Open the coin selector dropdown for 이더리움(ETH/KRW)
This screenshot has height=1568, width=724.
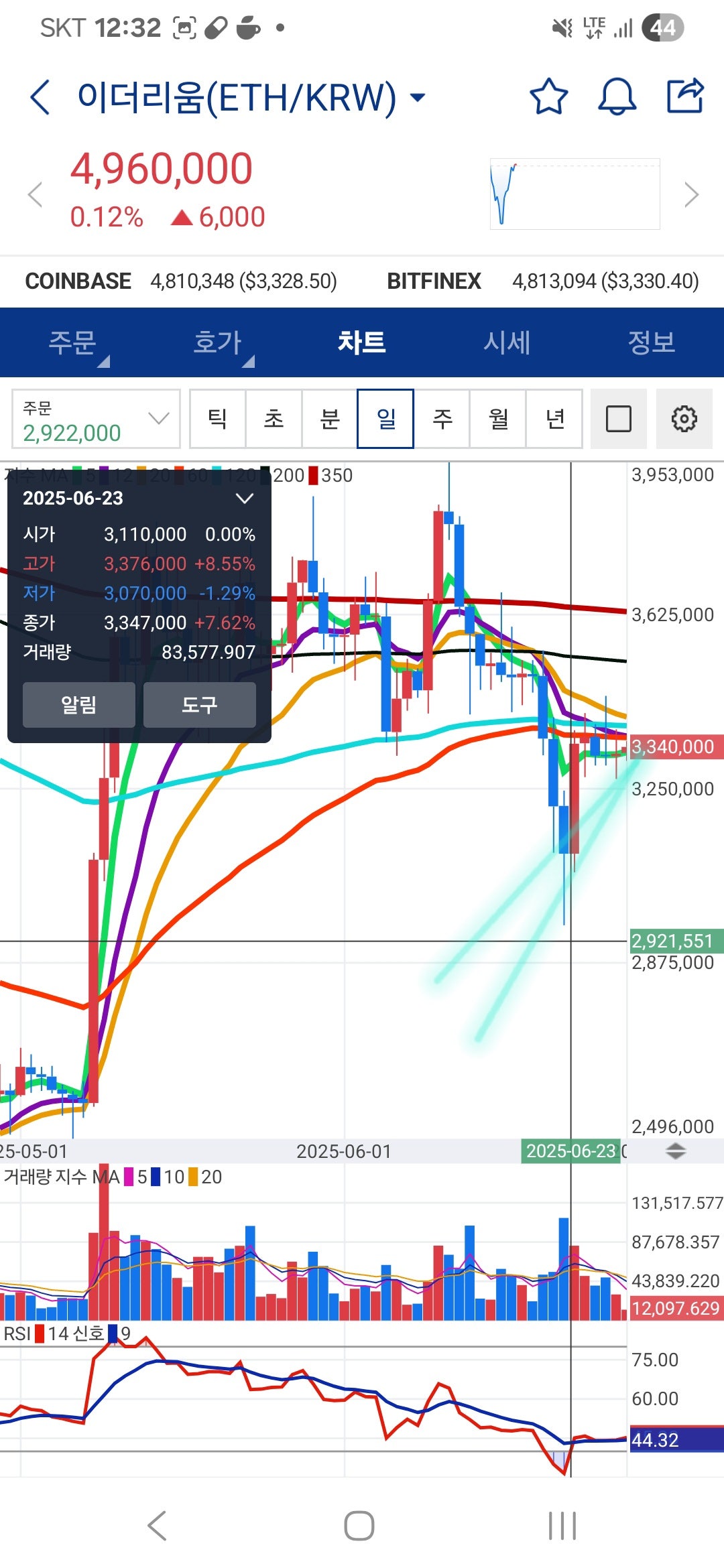click(418, 98)
